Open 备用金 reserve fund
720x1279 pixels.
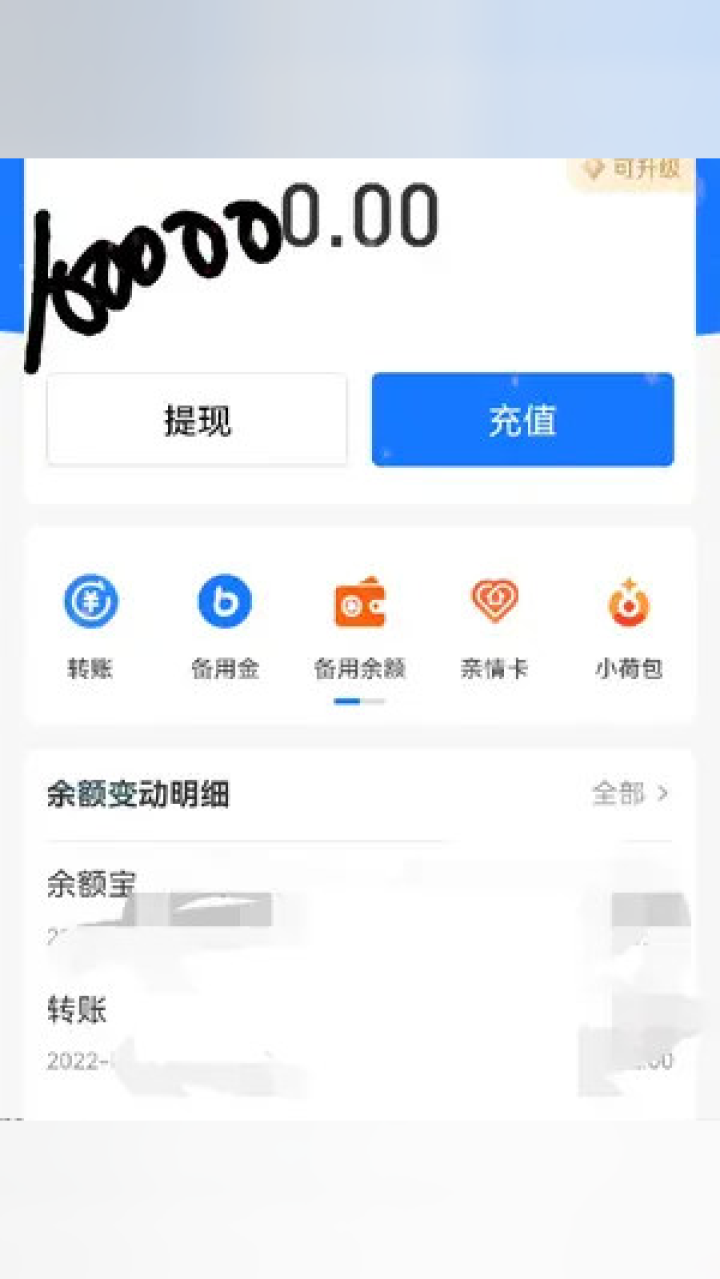[x=224, y=625]
